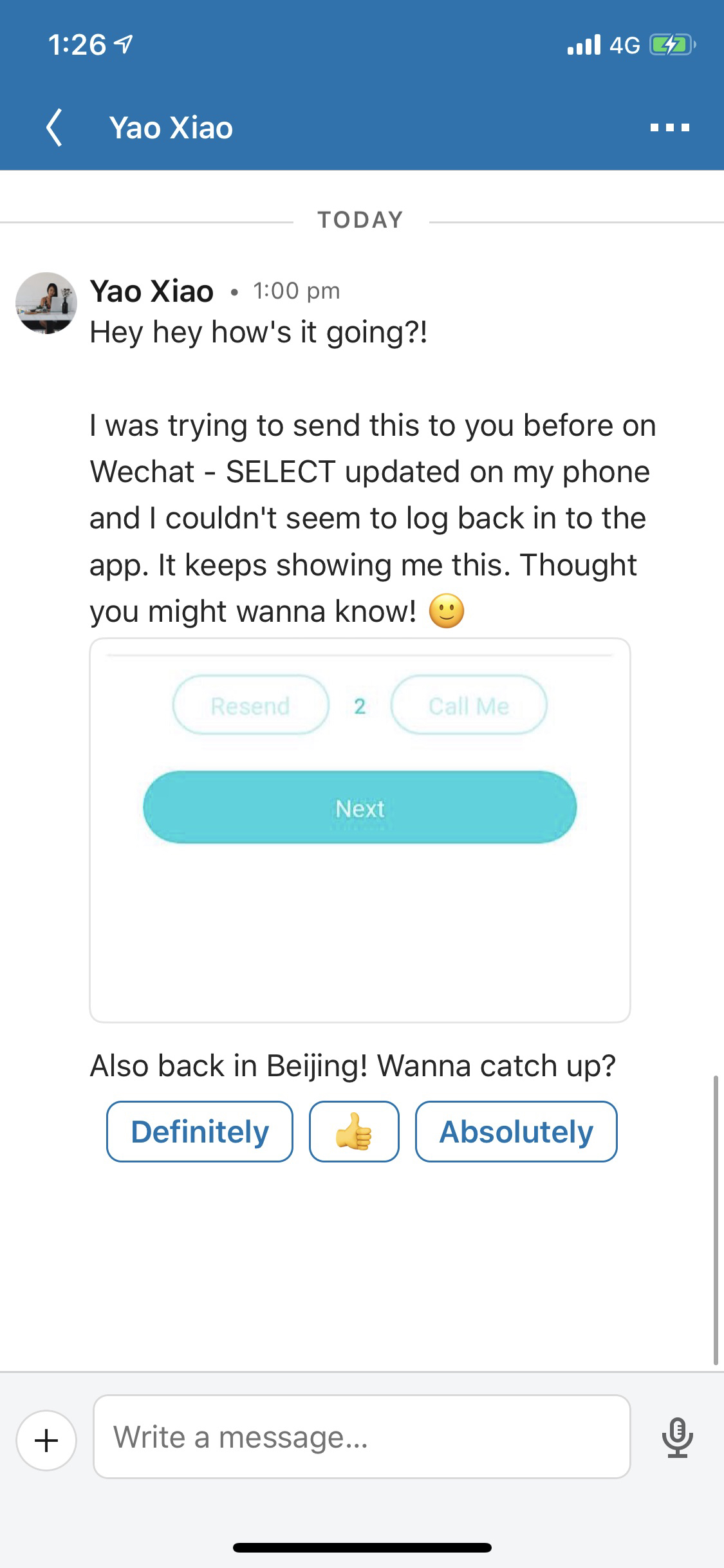The height and width of the screenshot is (1568, 724).
Task: Send the quick reply "Absolutely"
Action: 516,1132
